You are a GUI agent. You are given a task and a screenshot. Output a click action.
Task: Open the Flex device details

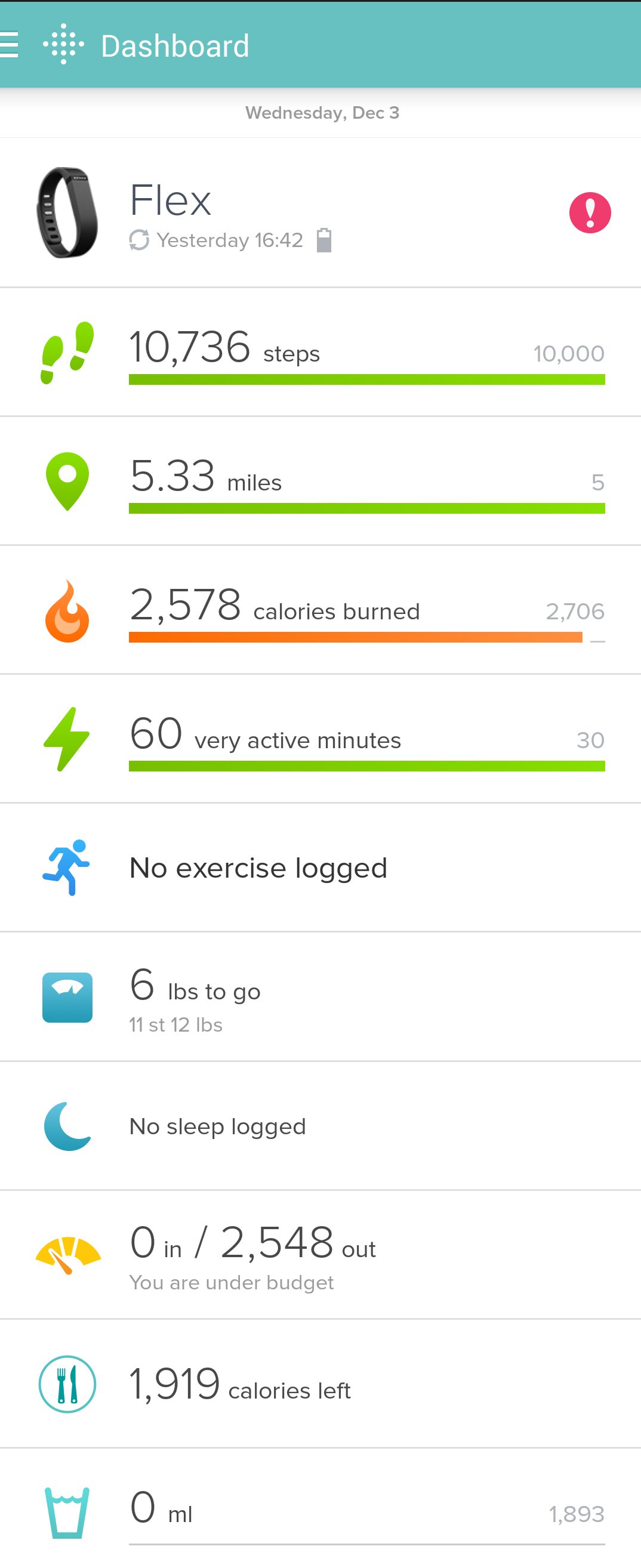click(171, 200)
